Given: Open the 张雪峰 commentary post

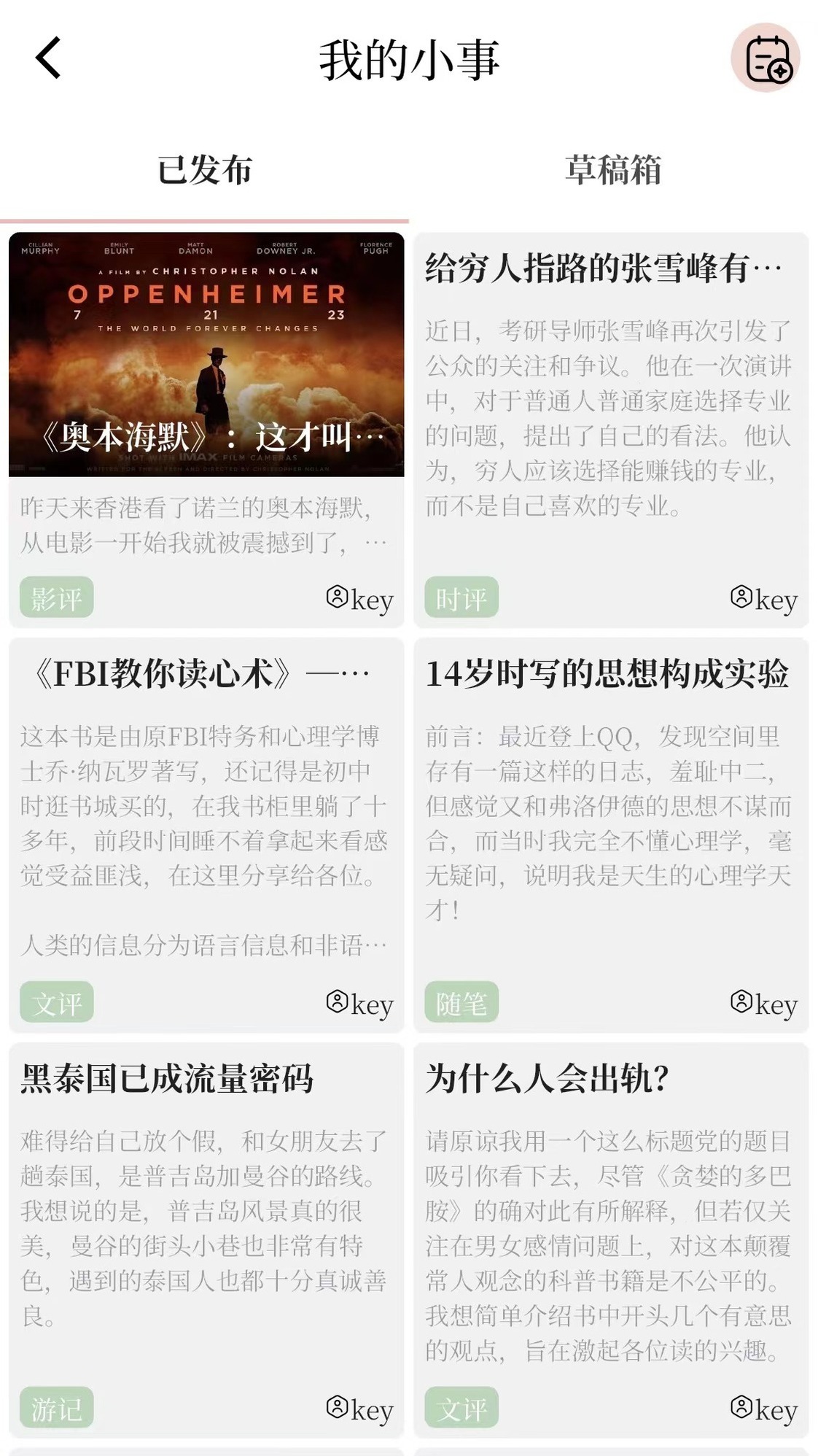Looking at the screenshot, I should click(x=611, y=408).
